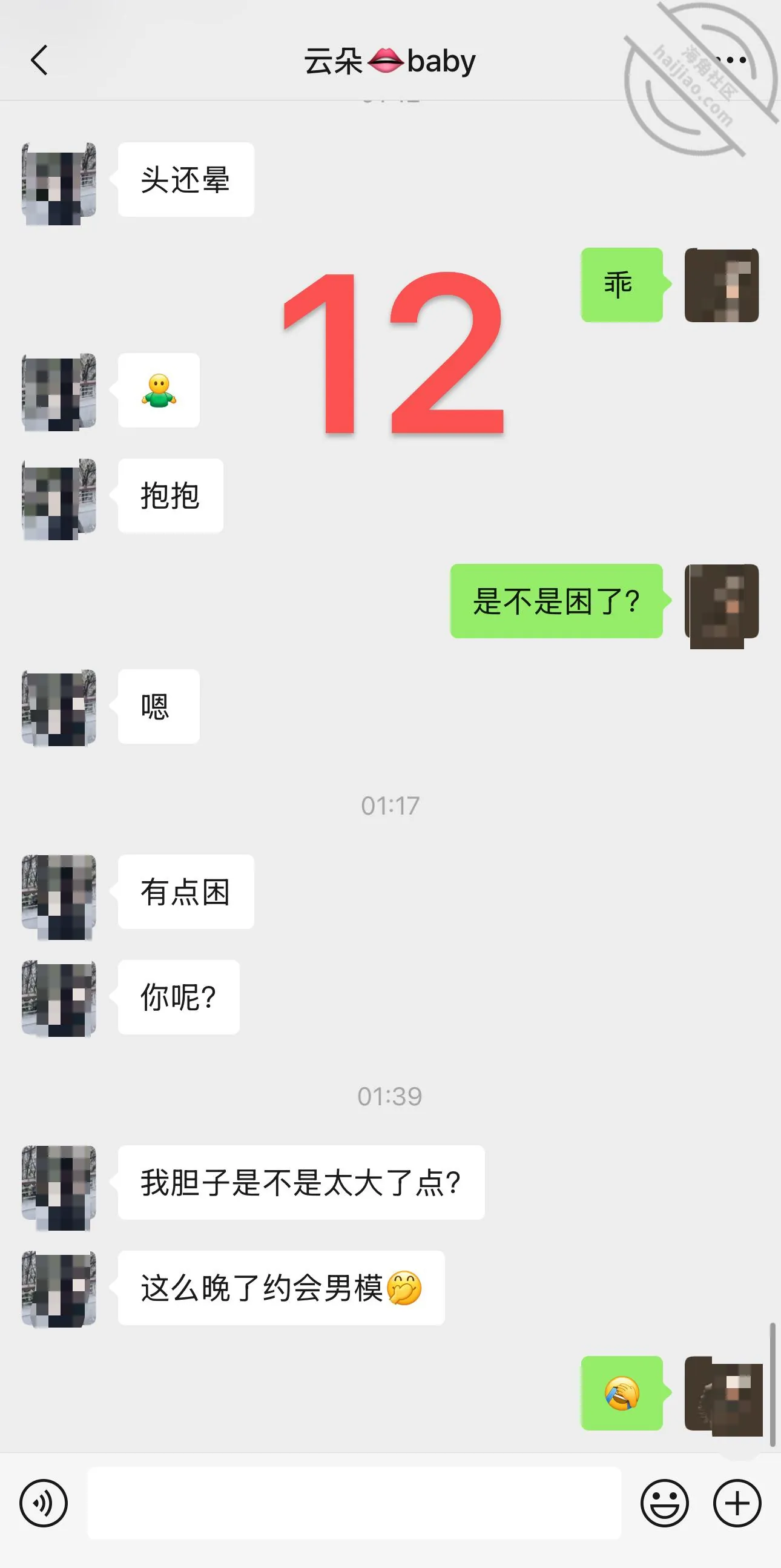Switch to voice message input
The width and height of the screenshot is (781, 1568).
point(44,1503)
